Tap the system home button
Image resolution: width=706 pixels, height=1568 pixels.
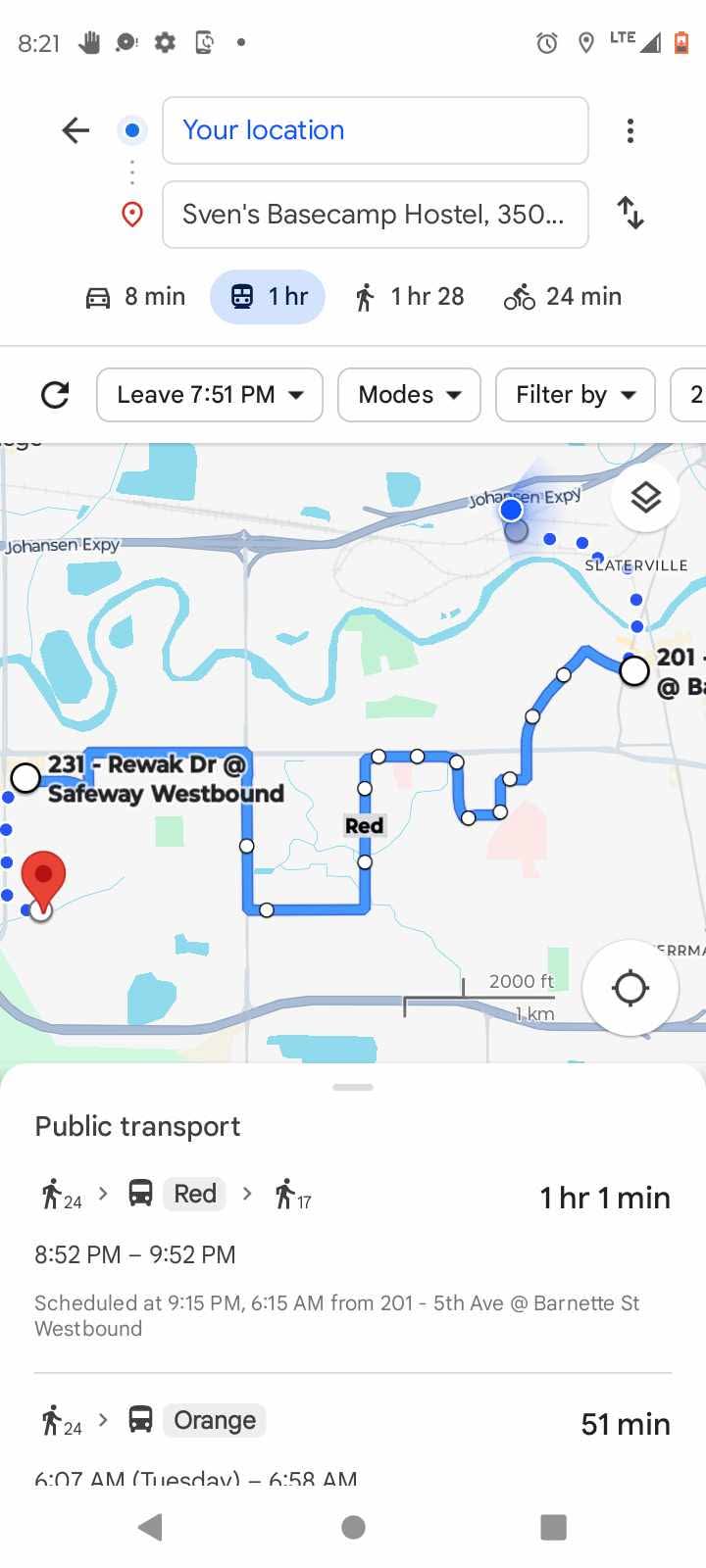pyautogui.click(x=354, y=1527)
